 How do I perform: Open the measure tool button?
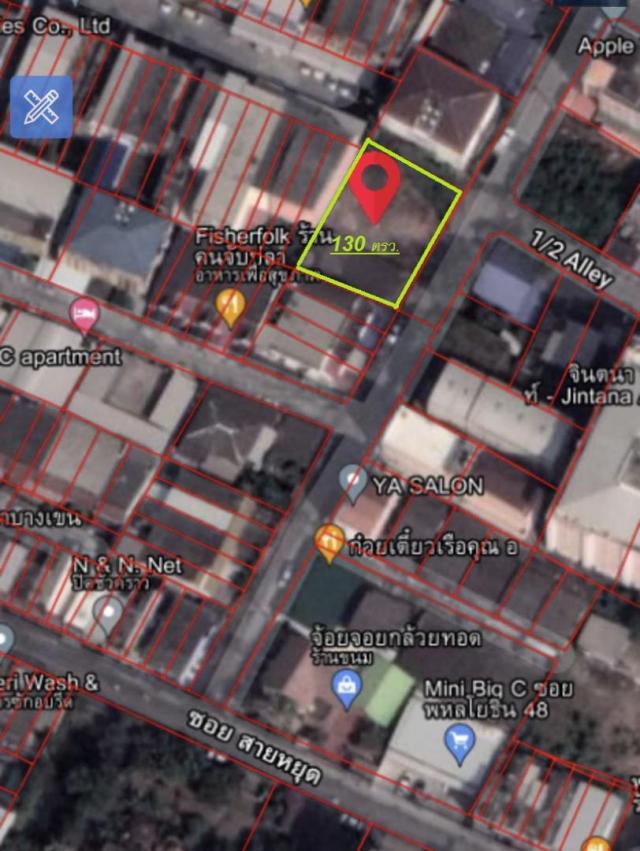point(41,106)
